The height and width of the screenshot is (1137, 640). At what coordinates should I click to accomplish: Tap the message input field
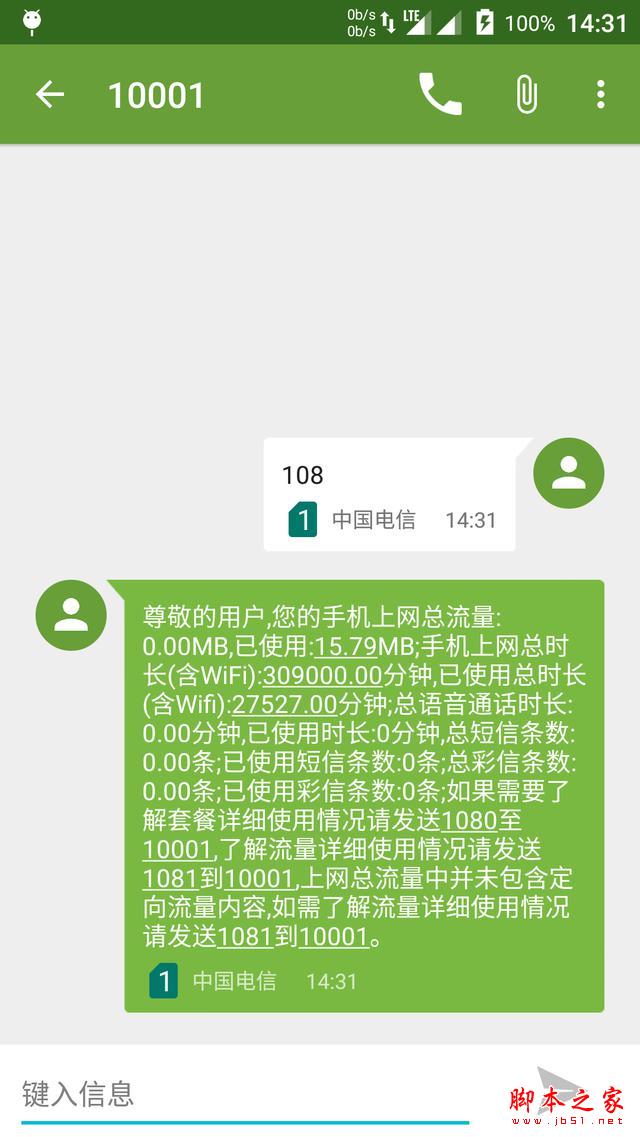click(245, 1093)
